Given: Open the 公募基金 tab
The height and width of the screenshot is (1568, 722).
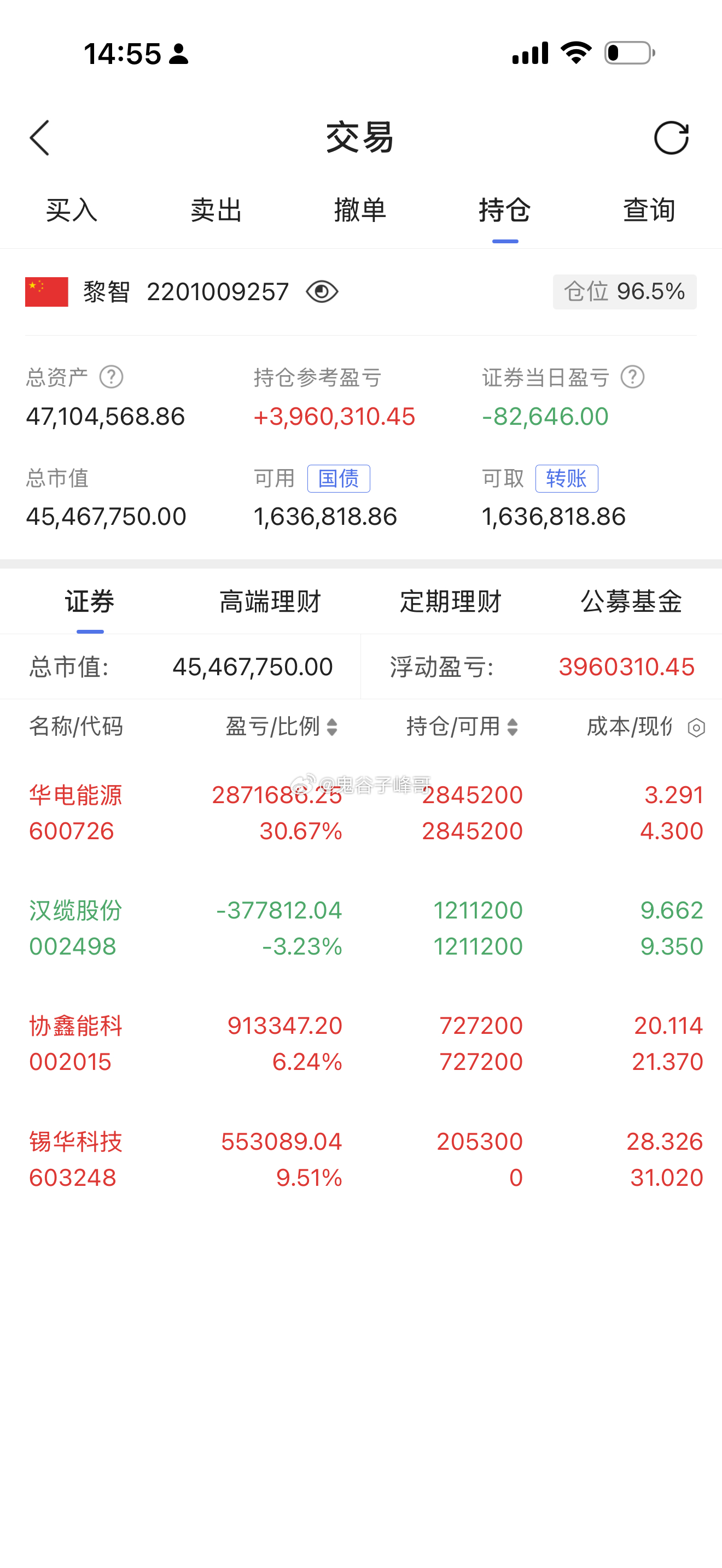Looking at the screenshot, I should pyautogui.click(x=631, y=601).
